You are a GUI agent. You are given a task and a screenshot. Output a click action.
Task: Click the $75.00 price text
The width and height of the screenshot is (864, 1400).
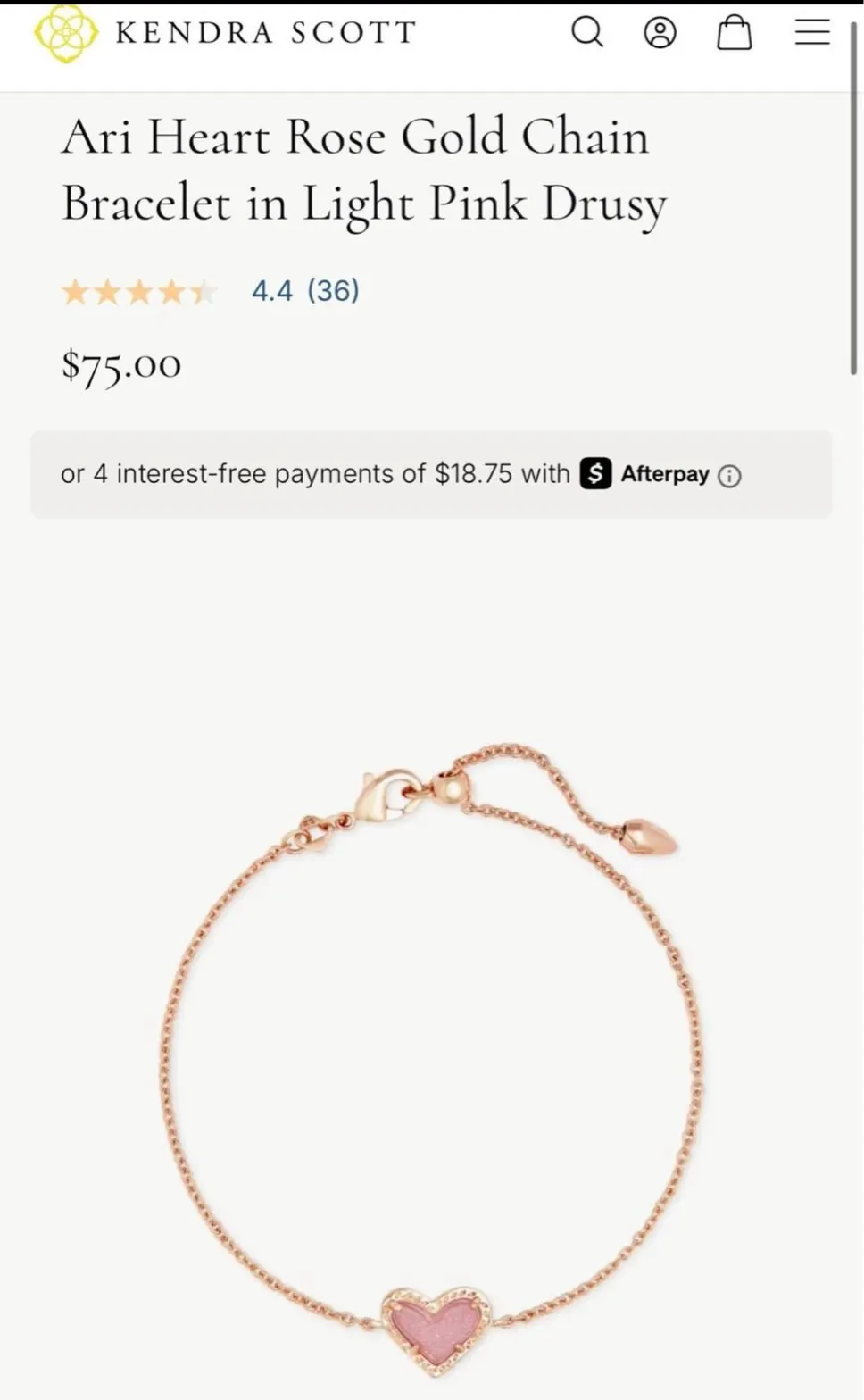[x=120, y=365]
